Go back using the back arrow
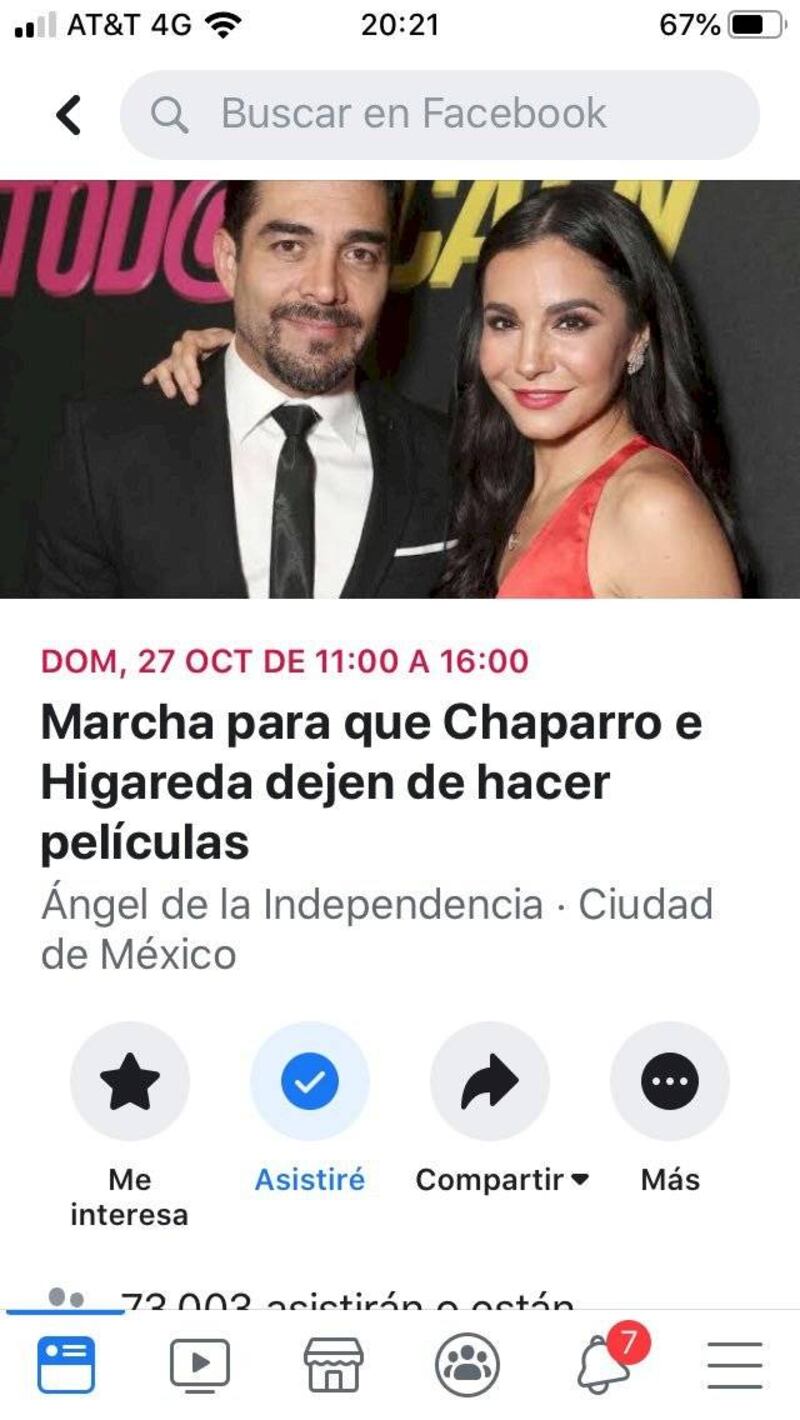This screenshot has height=1420, width=800. tap(68, 115)
